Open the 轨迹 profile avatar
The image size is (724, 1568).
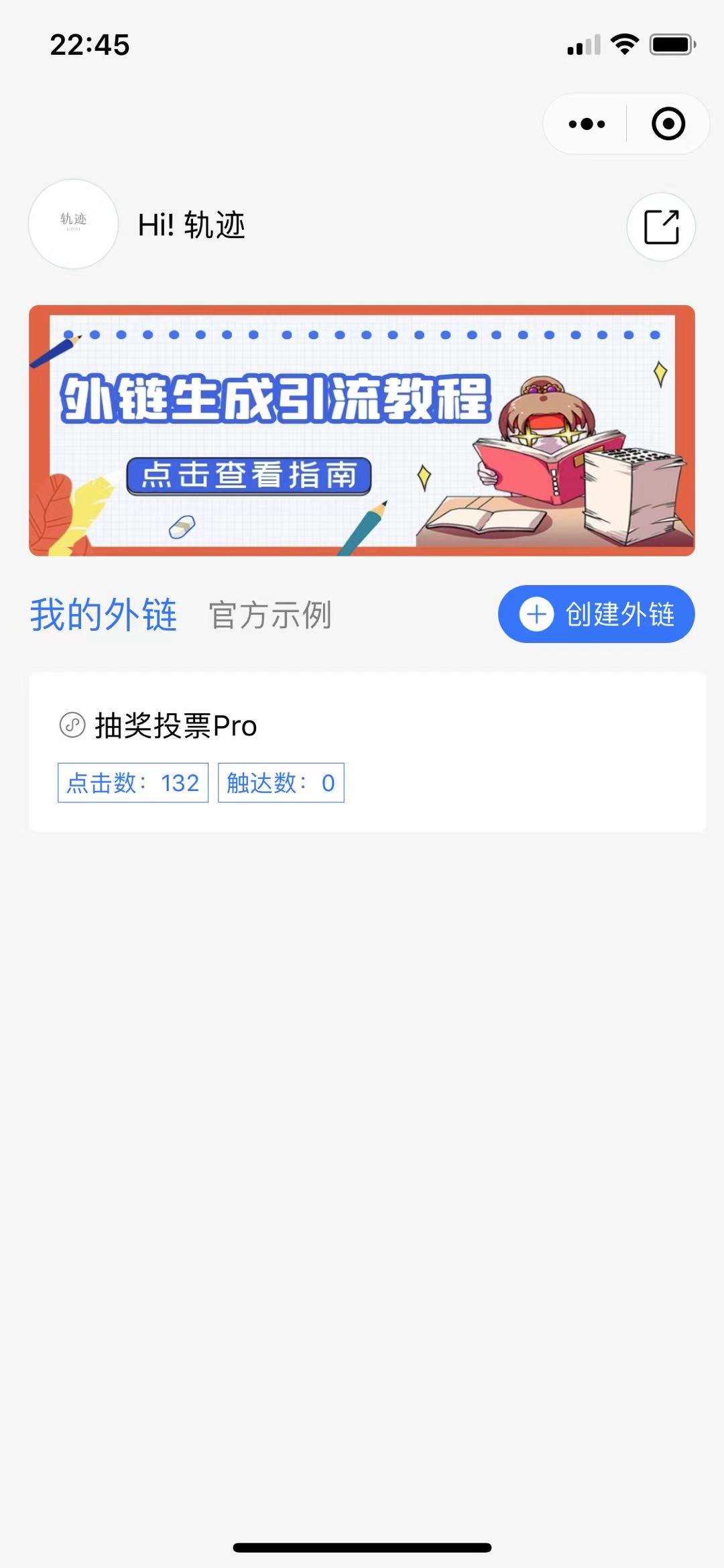73,224
